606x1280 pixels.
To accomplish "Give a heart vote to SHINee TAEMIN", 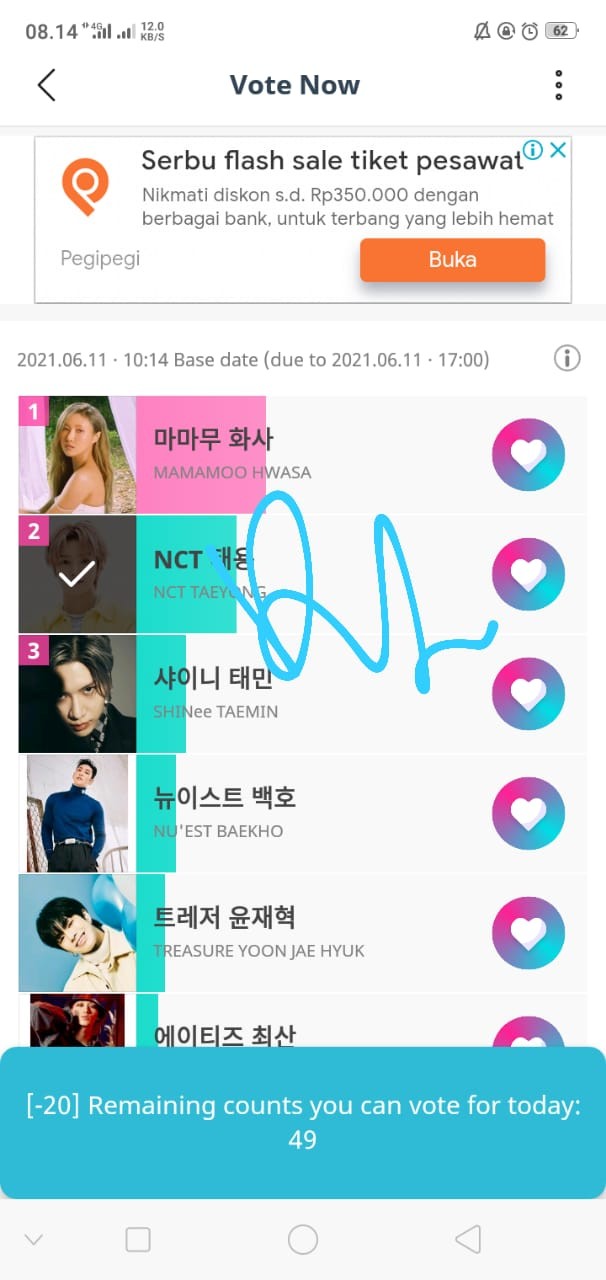I will pos(528,693).
